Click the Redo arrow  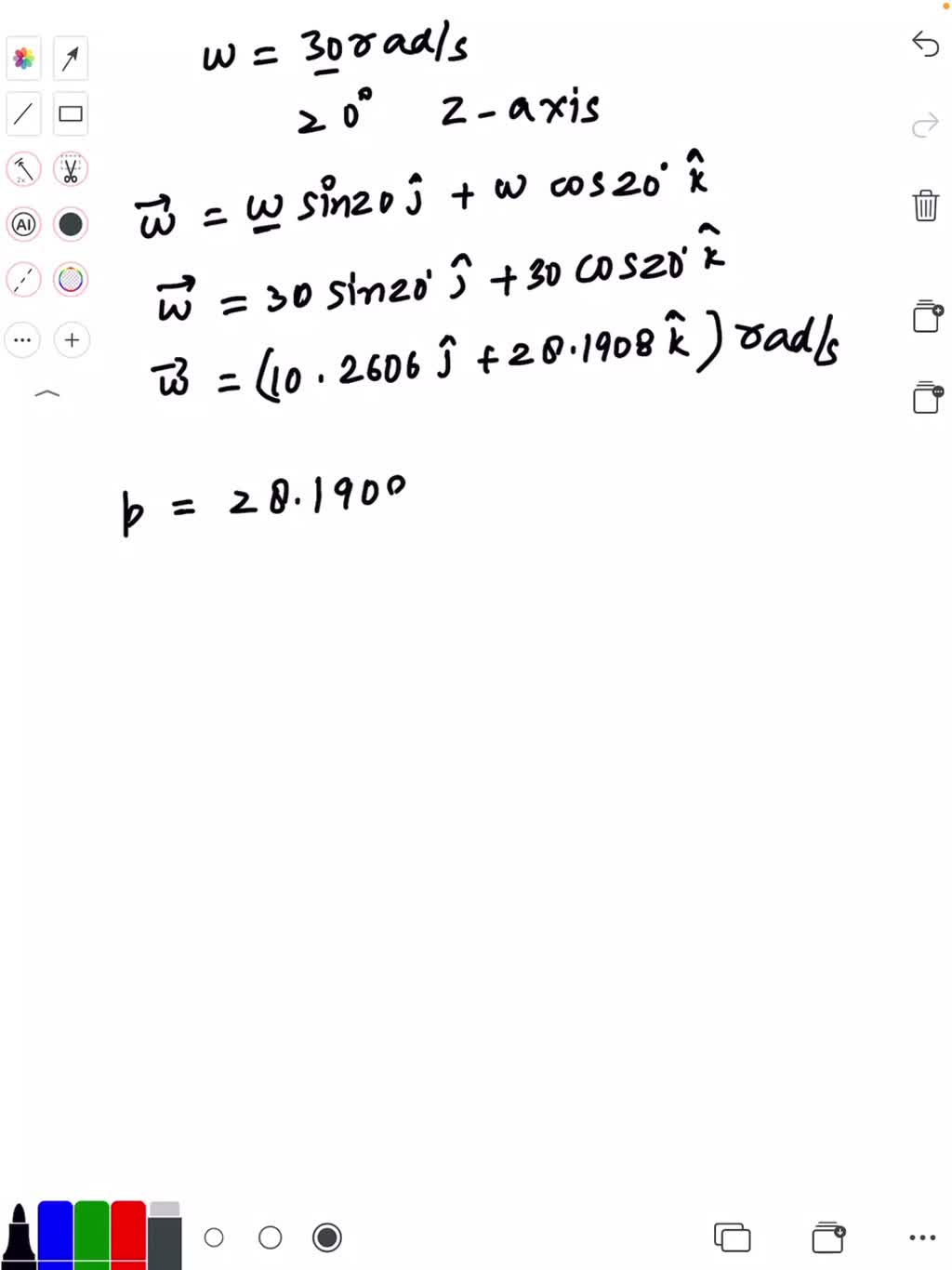(926, 124)
